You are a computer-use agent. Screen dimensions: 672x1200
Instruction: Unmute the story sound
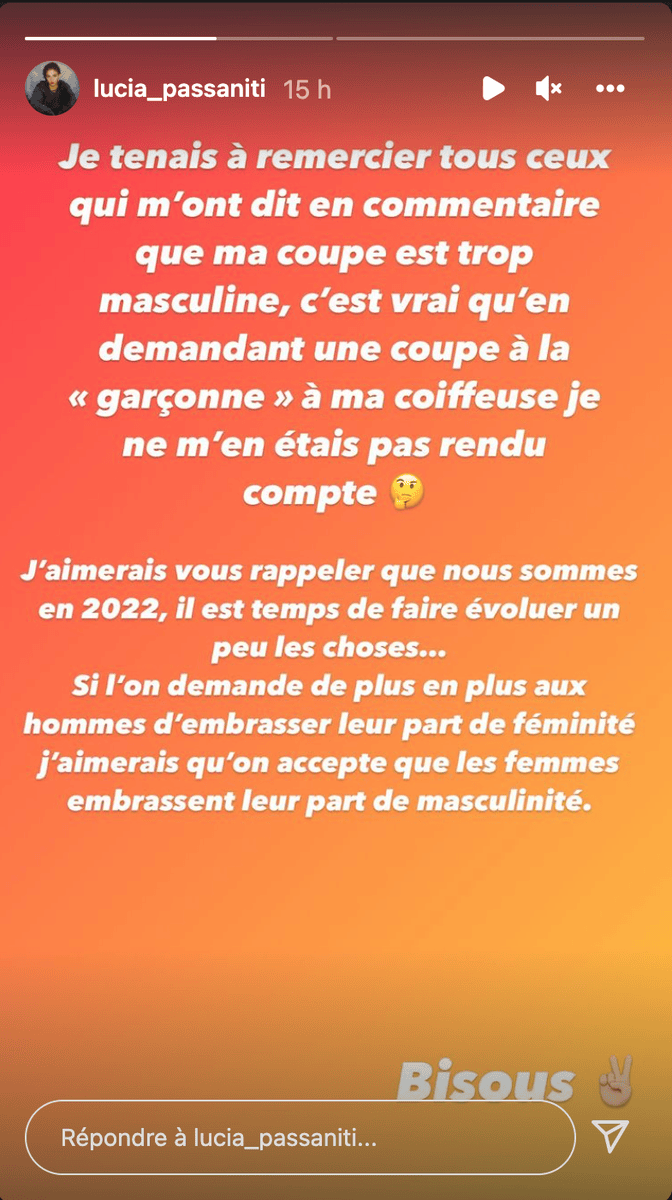pyautogui.click(x=549, y=89)
